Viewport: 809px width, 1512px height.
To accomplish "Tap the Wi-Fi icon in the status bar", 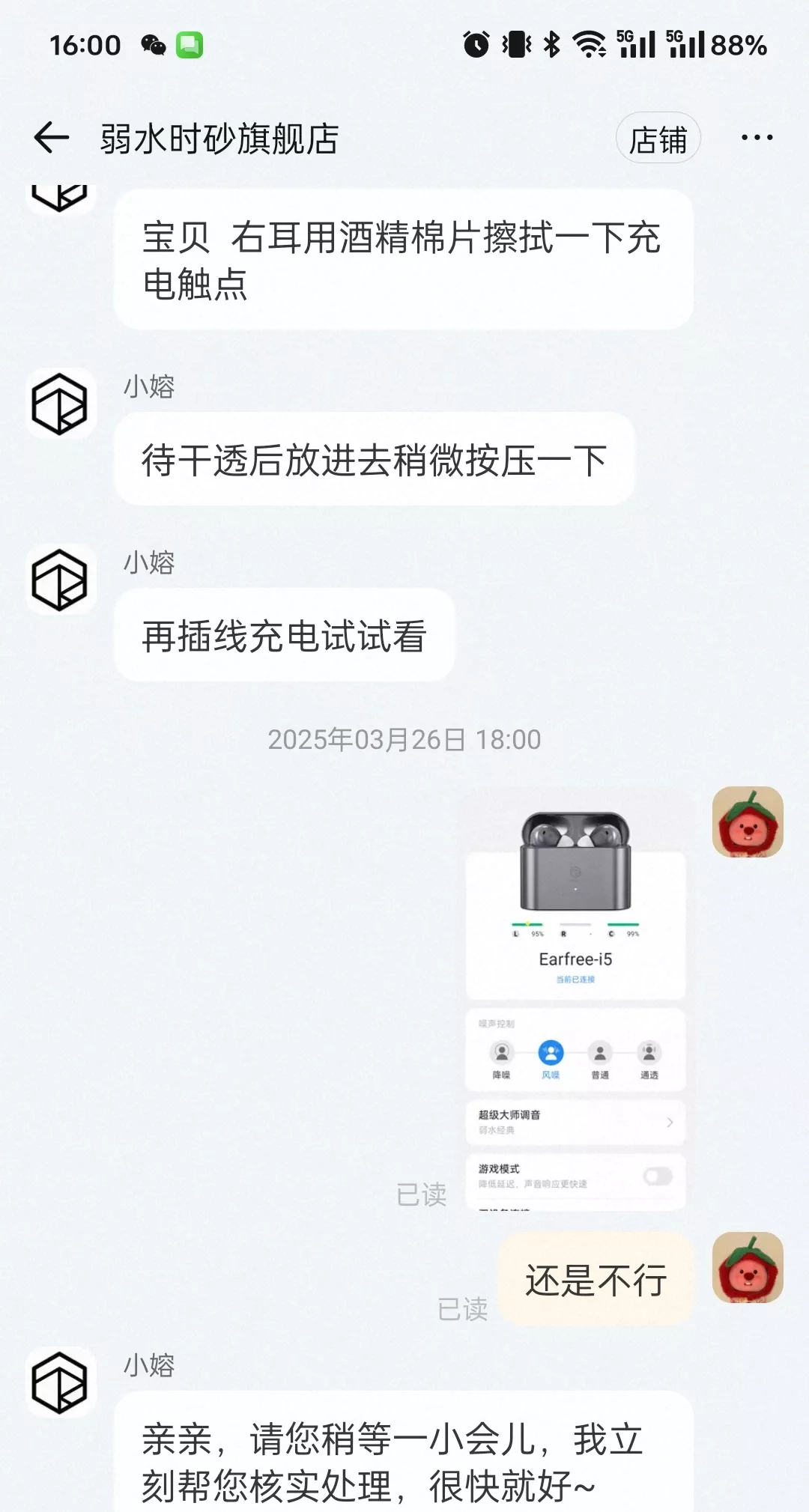I will (589, 45).
